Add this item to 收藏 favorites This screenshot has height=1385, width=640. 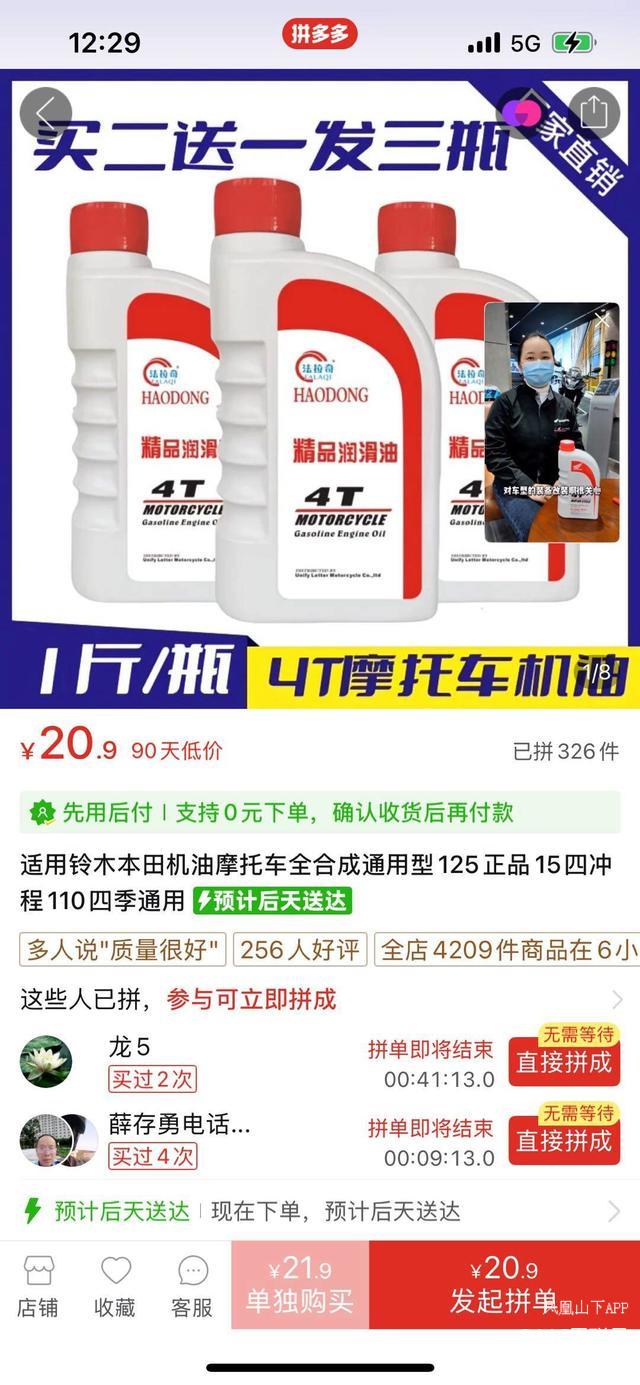point(115,1286)
